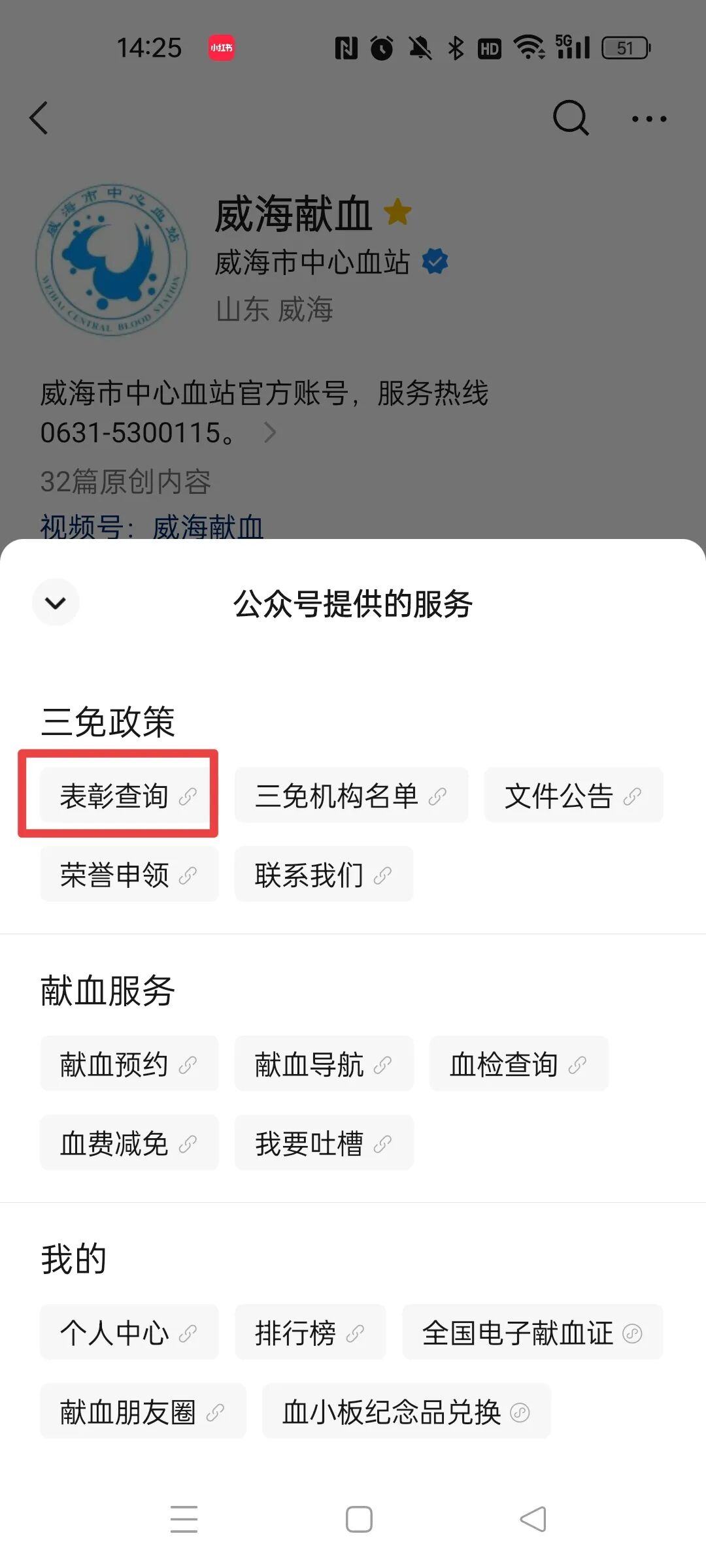Viewport: 706px width, 1568px height.
Task: Go to the system home screen
Action: 359,1519
